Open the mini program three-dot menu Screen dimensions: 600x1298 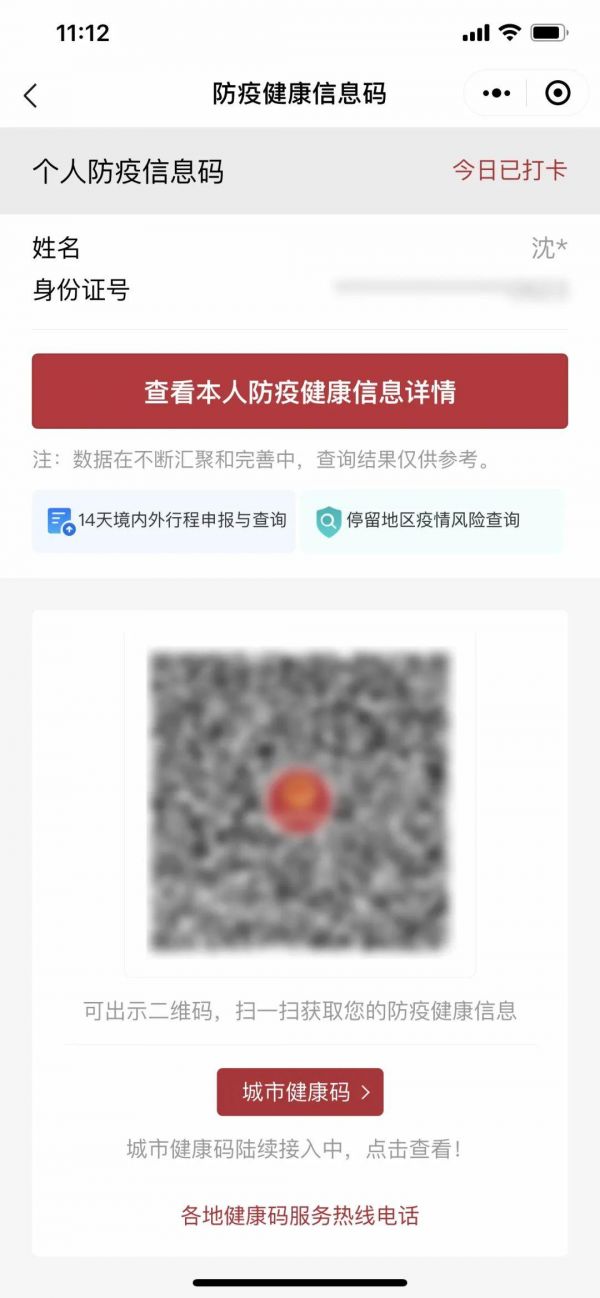(x=496, y=93)
